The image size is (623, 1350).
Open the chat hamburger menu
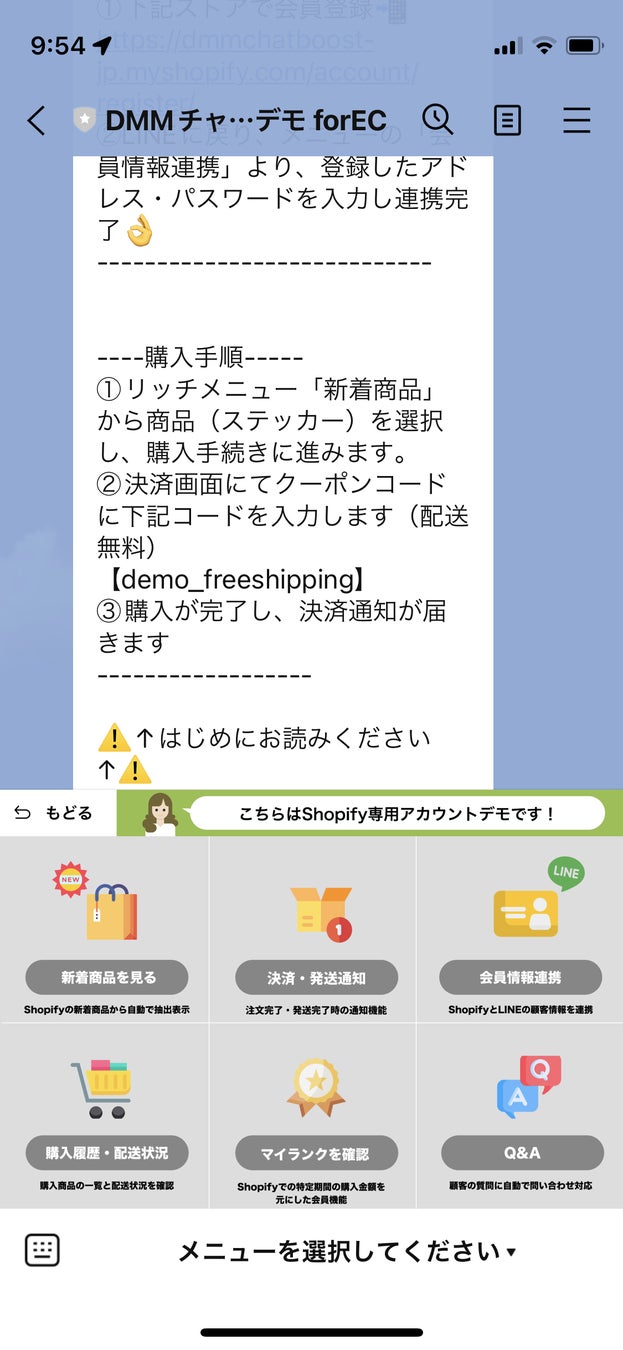pyautogui.click(x=577, y=121)
